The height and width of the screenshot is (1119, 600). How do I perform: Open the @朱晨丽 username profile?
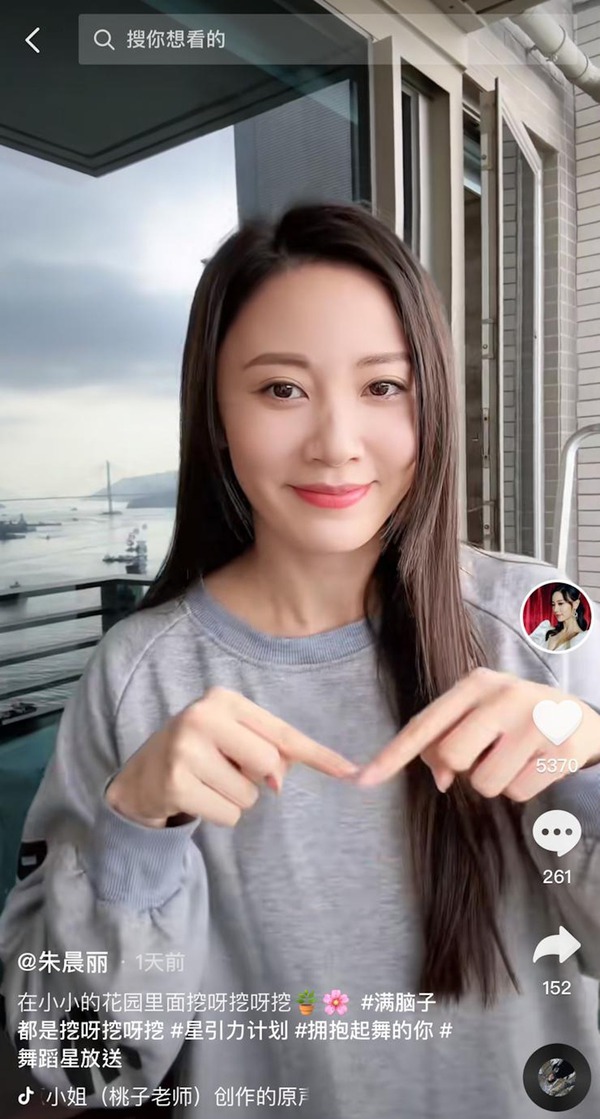tap(63, 963)
